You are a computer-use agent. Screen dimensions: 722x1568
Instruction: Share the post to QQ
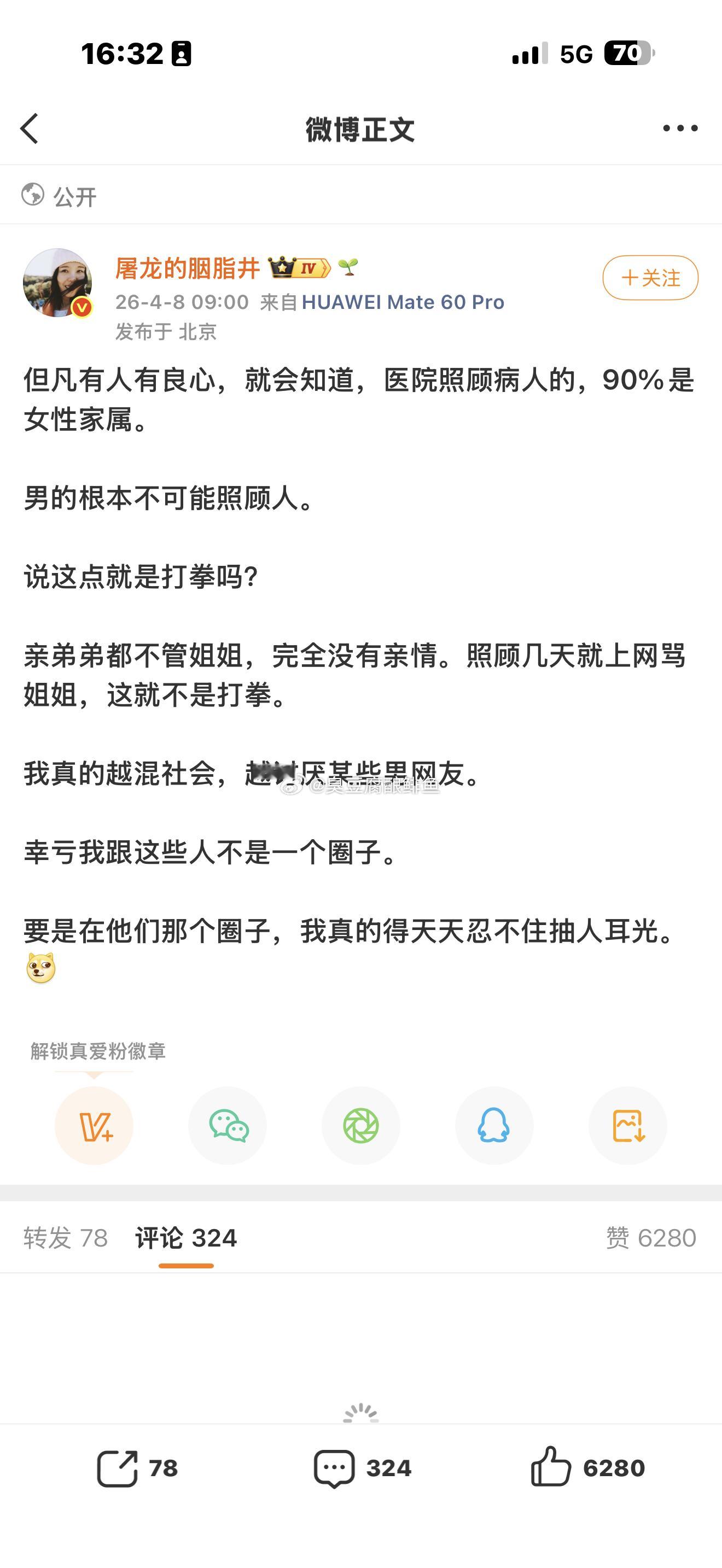point(494,1126)
